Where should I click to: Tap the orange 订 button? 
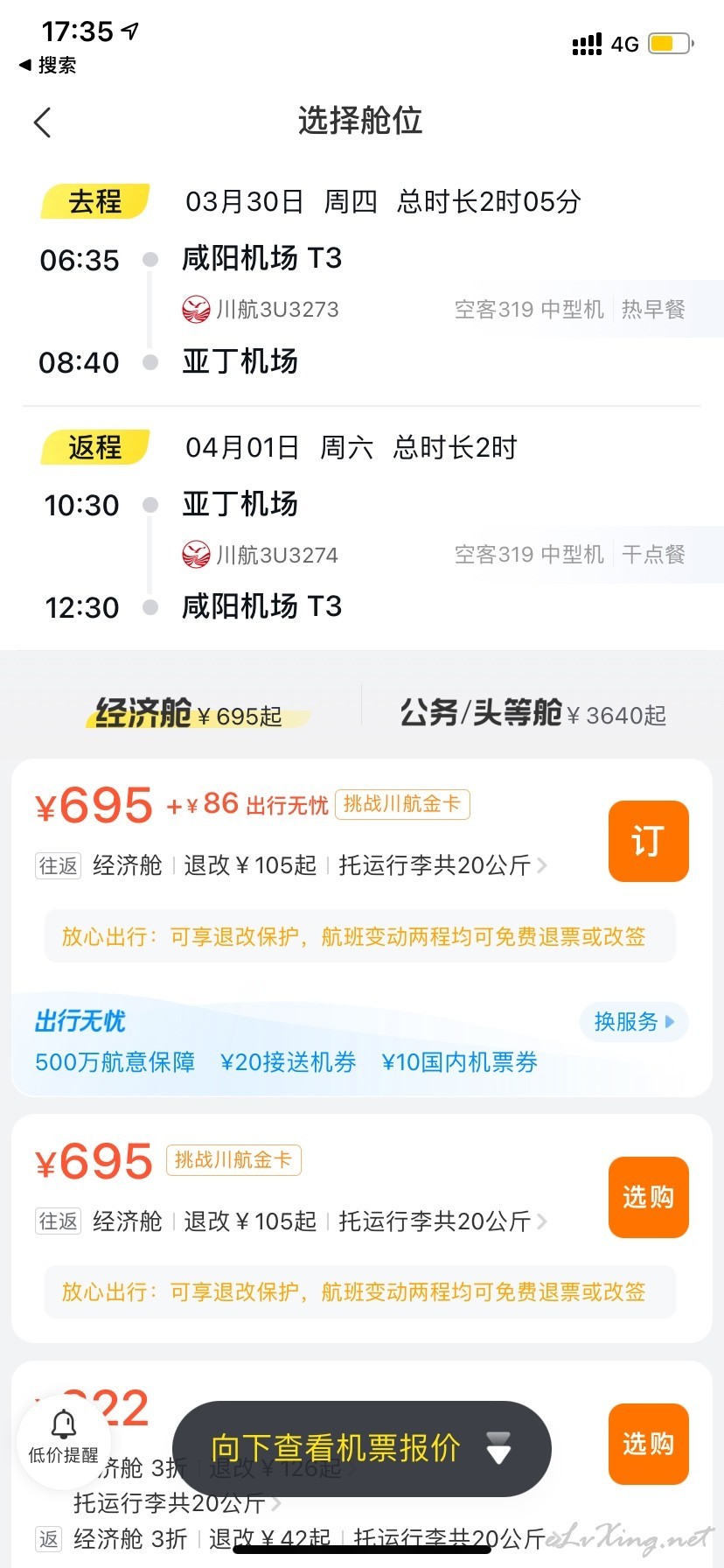click(x=648, y=841)
